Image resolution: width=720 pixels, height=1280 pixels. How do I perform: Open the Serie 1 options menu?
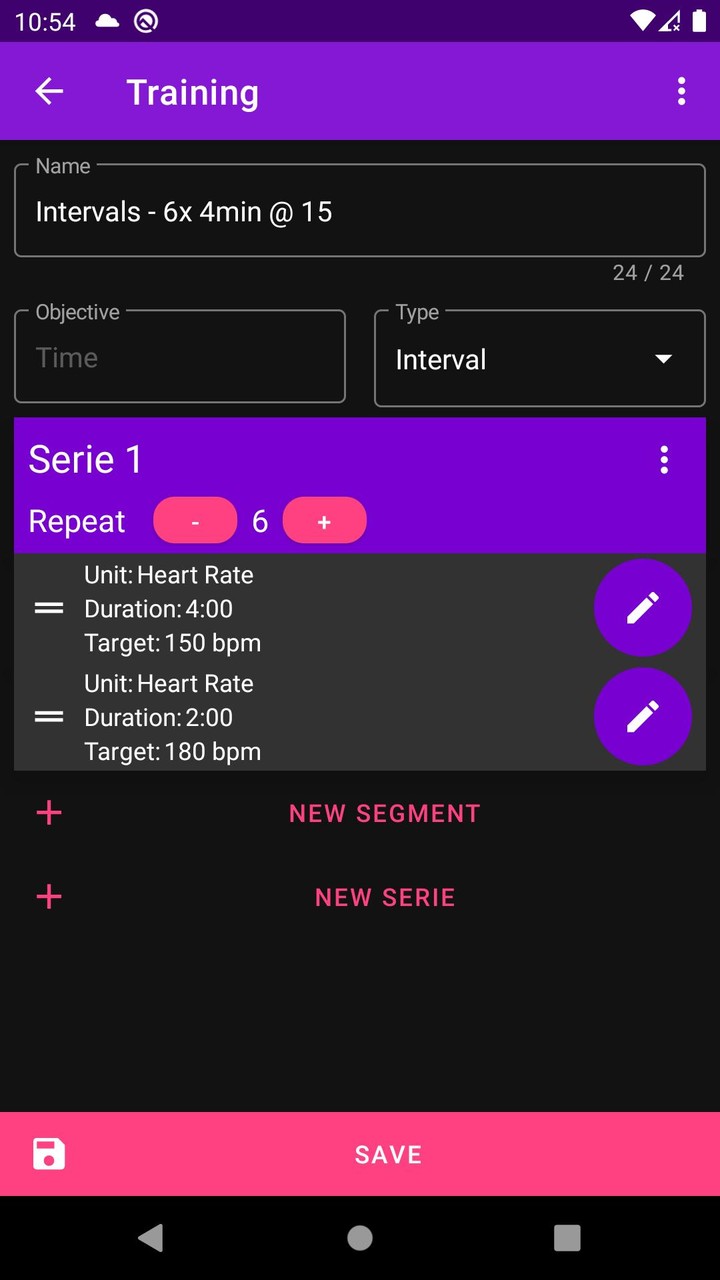point(664,460)
